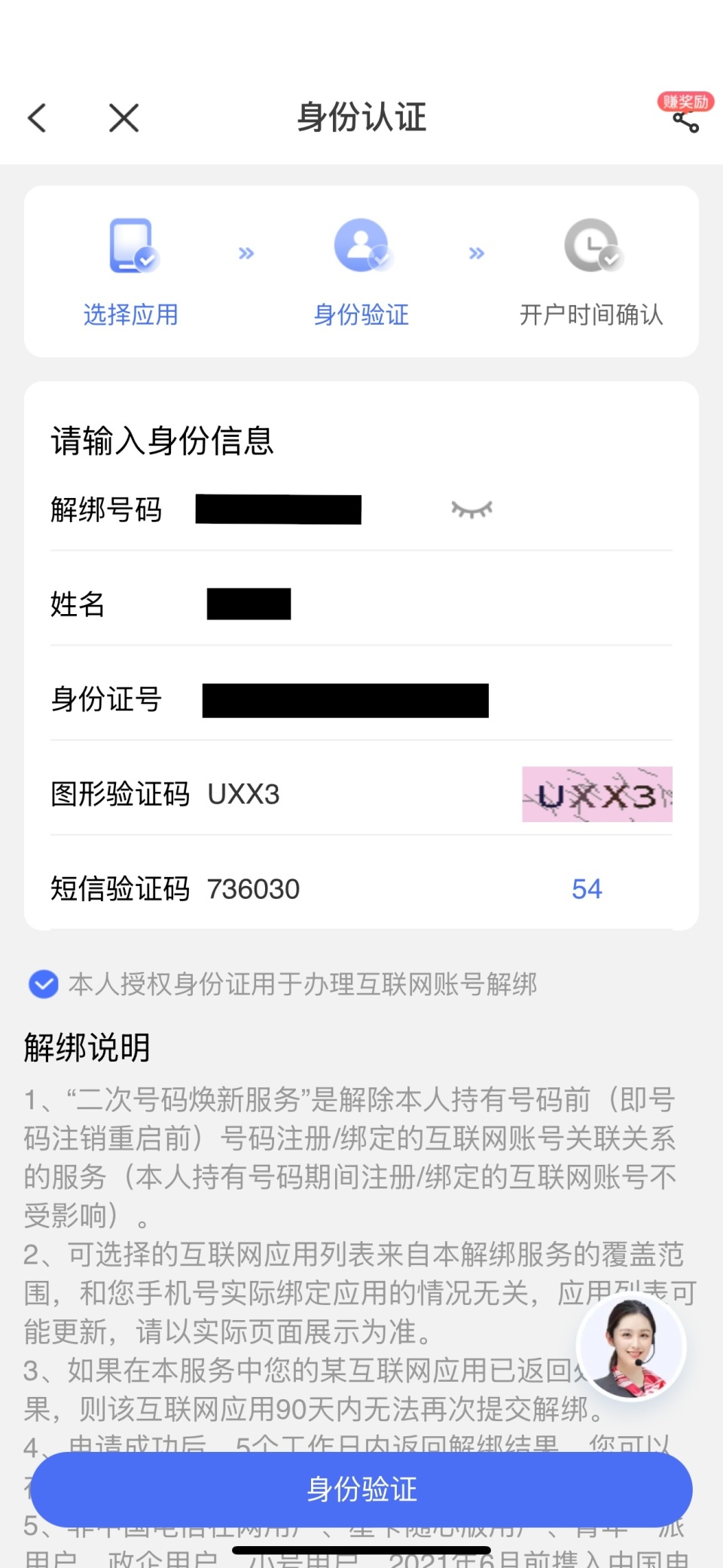Click chevron between 选择应用 and 身份验证
Viewport: 723px width, 1568px height.
pyautogui.click(x=246, y=253)
